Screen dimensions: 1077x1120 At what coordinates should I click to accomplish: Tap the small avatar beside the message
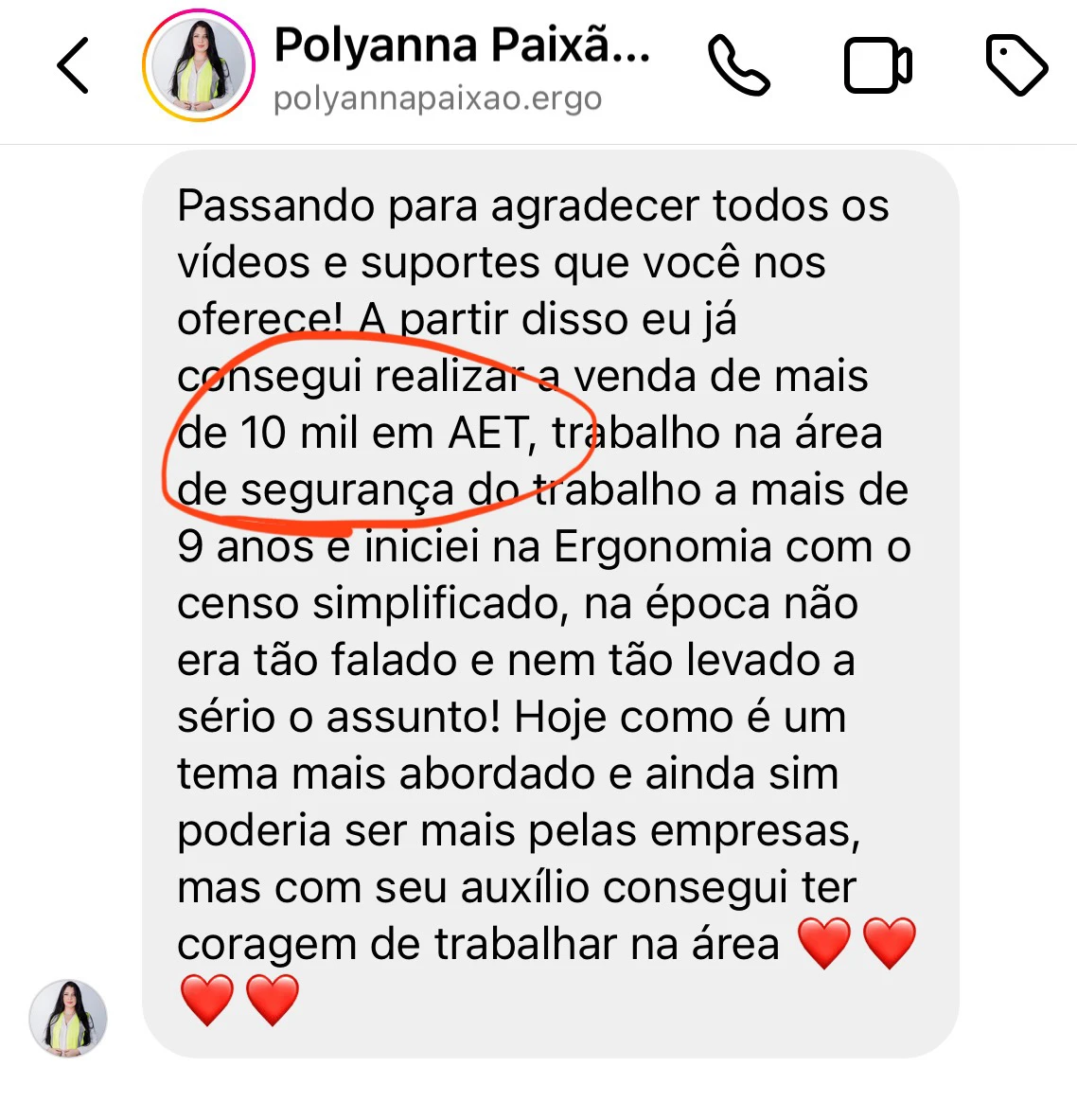point(68,1019)
